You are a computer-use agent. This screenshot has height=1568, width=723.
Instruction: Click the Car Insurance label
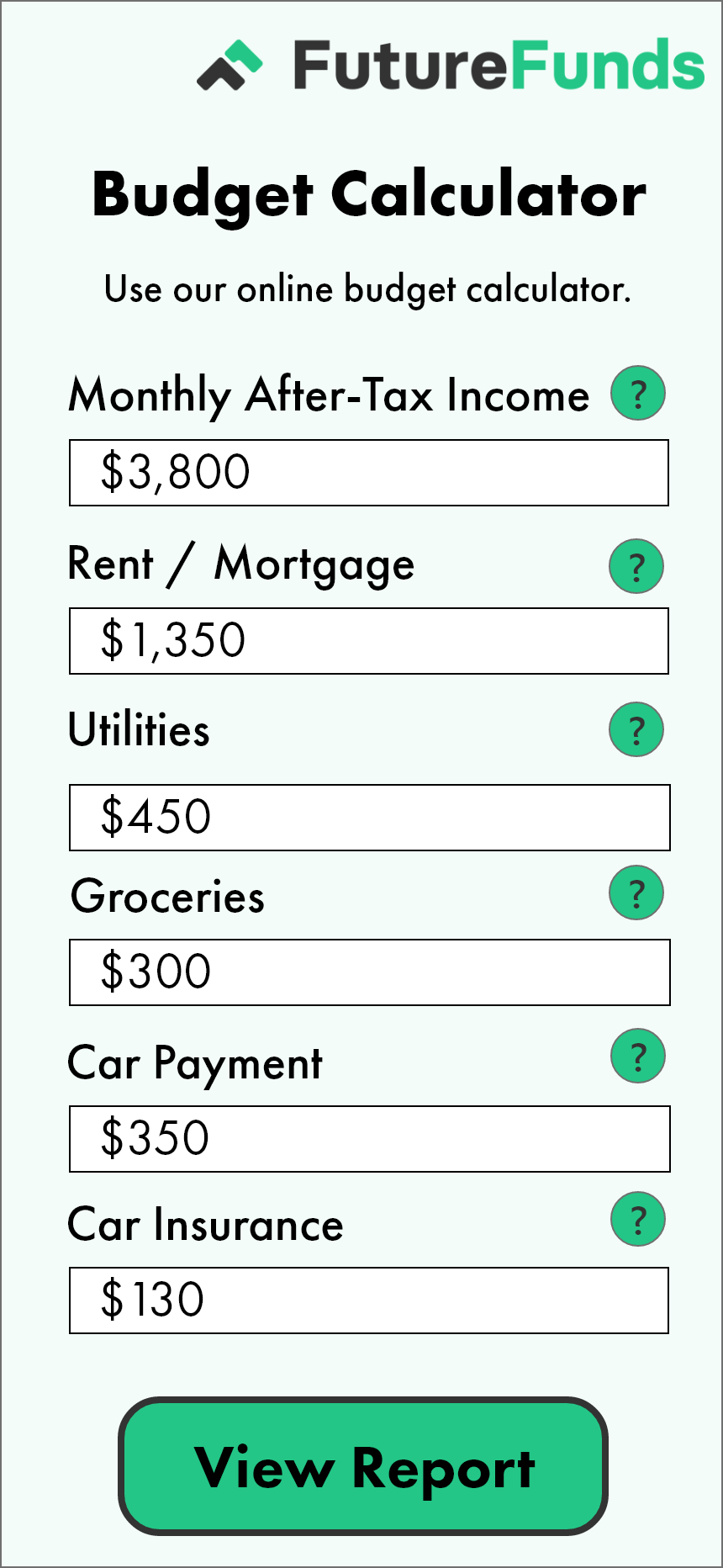206,1225
